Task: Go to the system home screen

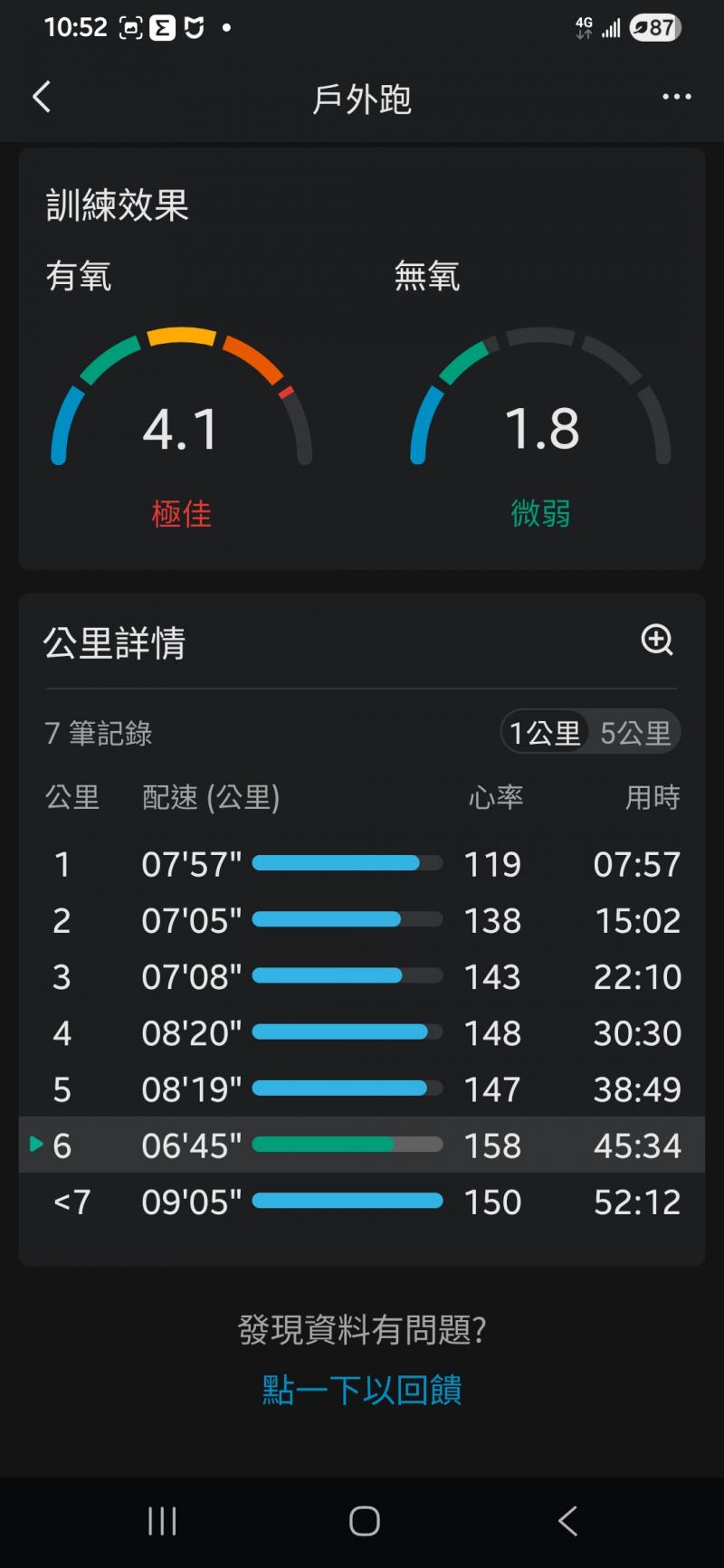Action: pyautogui.click(x=364, y=1521)
